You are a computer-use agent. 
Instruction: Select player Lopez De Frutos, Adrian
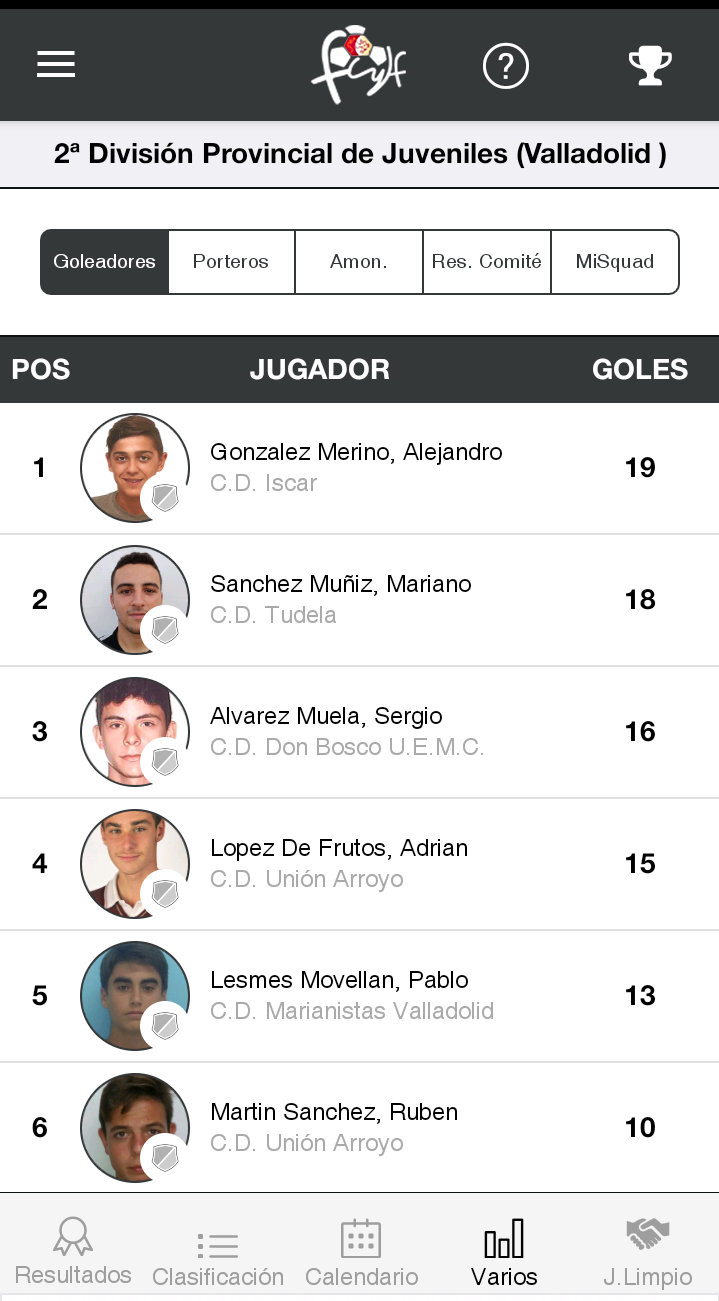coord(339,863)
